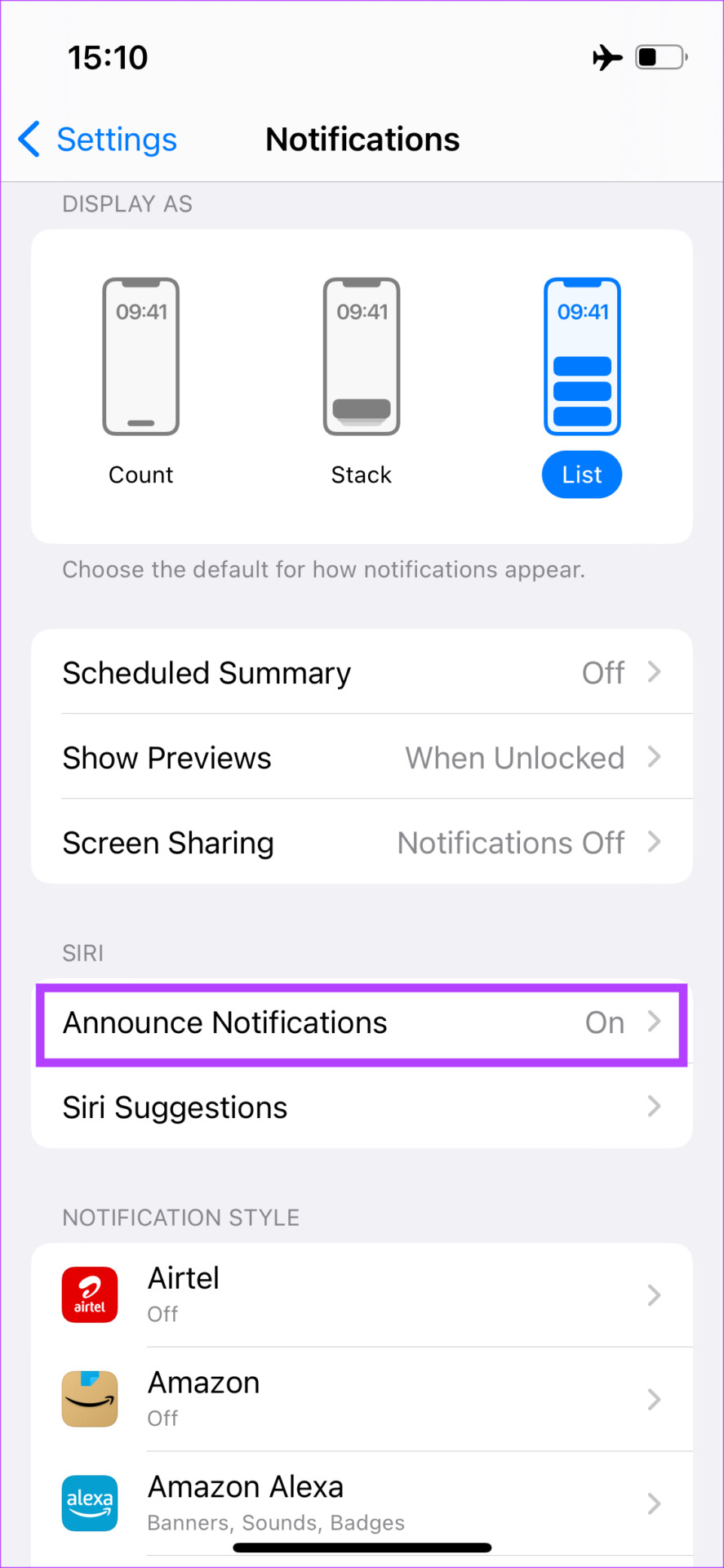This screenshot has height=1568, width=724.
Task: Open Scheduled Summary settings
Action: pos(362,673)
